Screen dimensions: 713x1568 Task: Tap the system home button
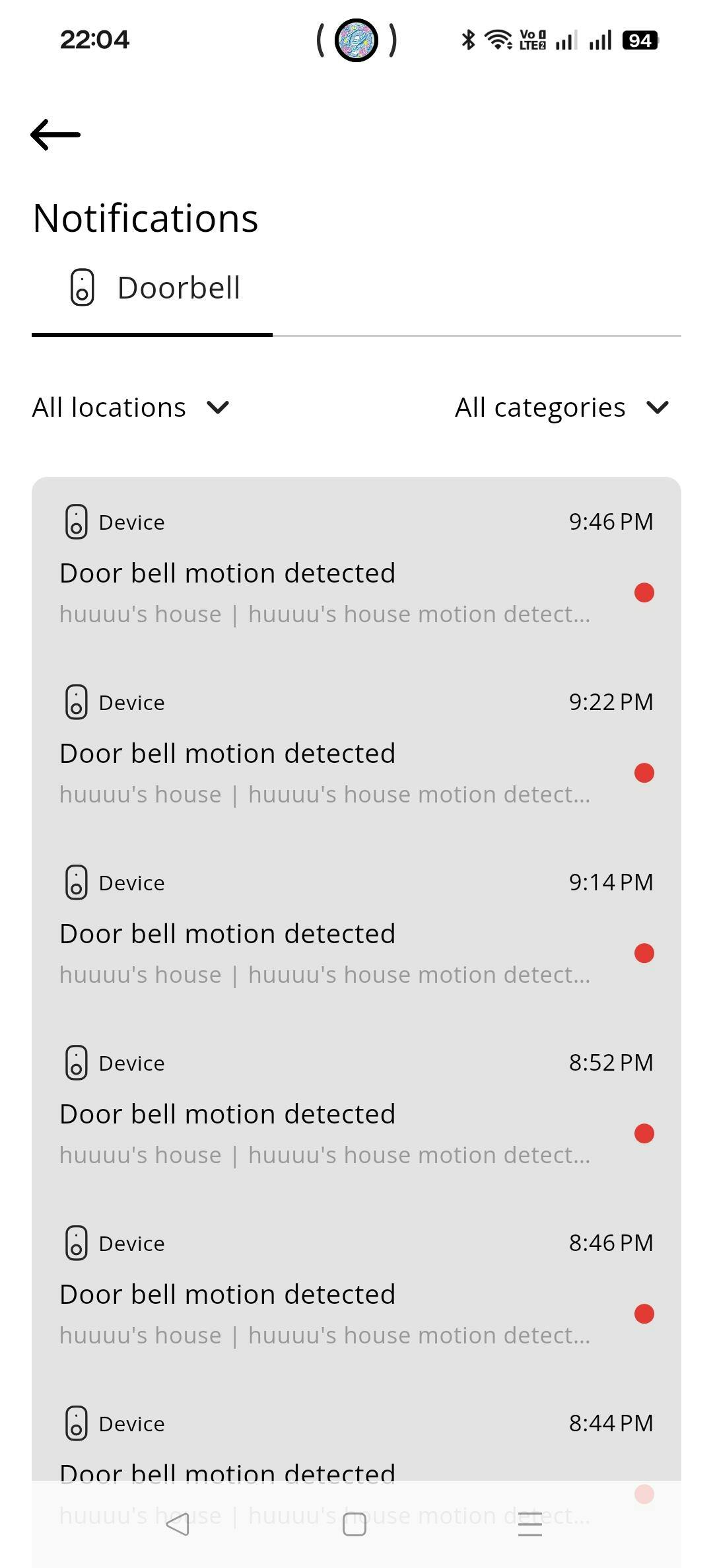click(x=355, y=1524)
